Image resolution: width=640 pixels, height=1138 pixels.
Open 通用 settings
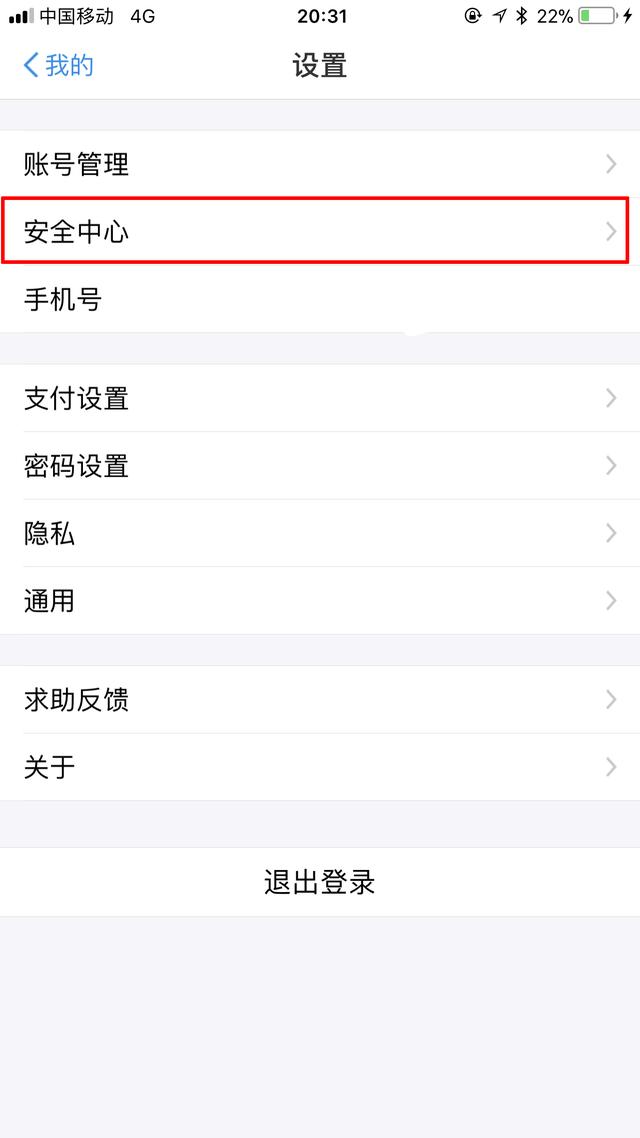(x=320, y=601)
